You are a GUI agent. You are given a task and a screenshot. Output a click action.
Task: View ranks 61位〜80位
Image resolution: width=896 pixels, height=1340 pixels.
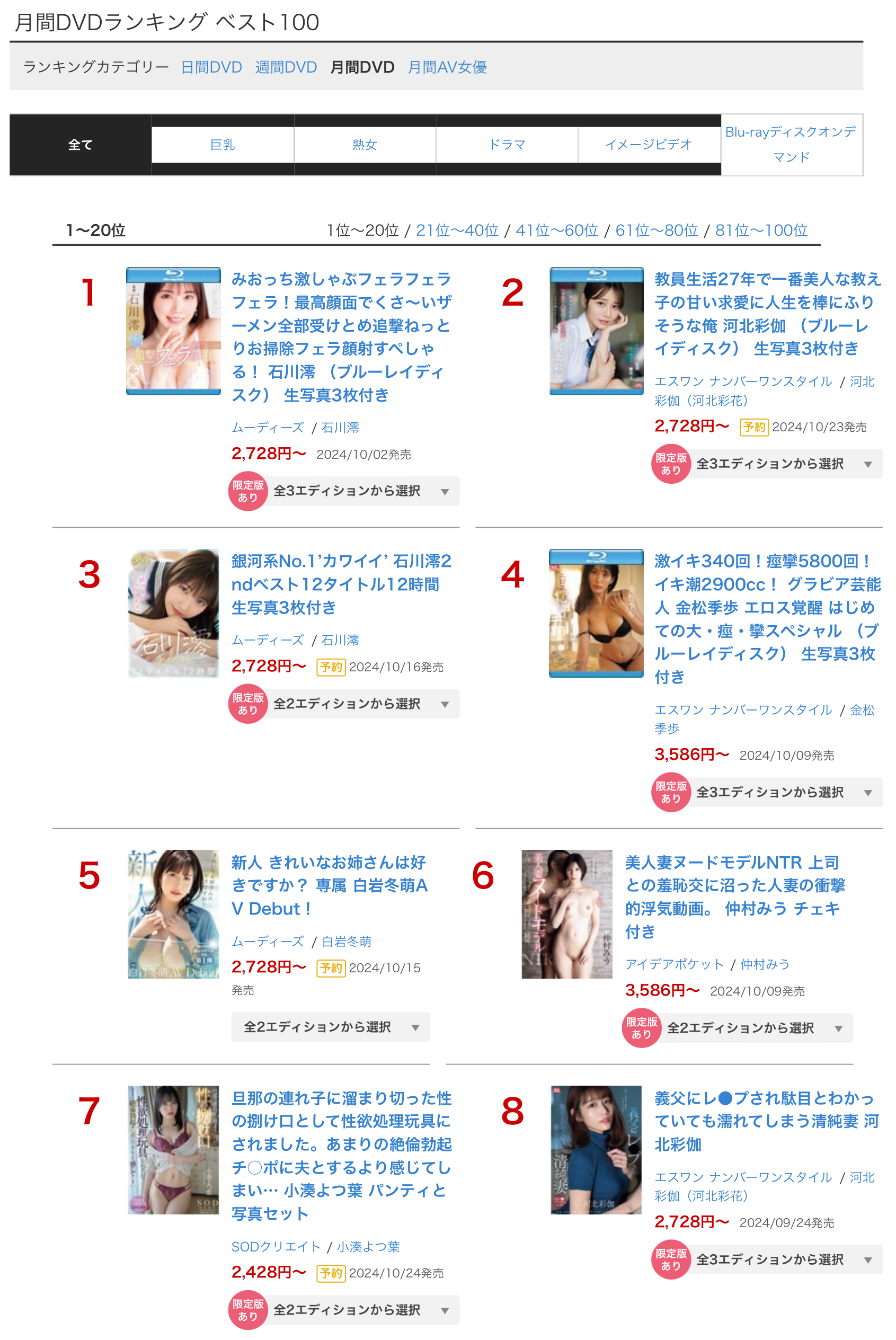657,230
